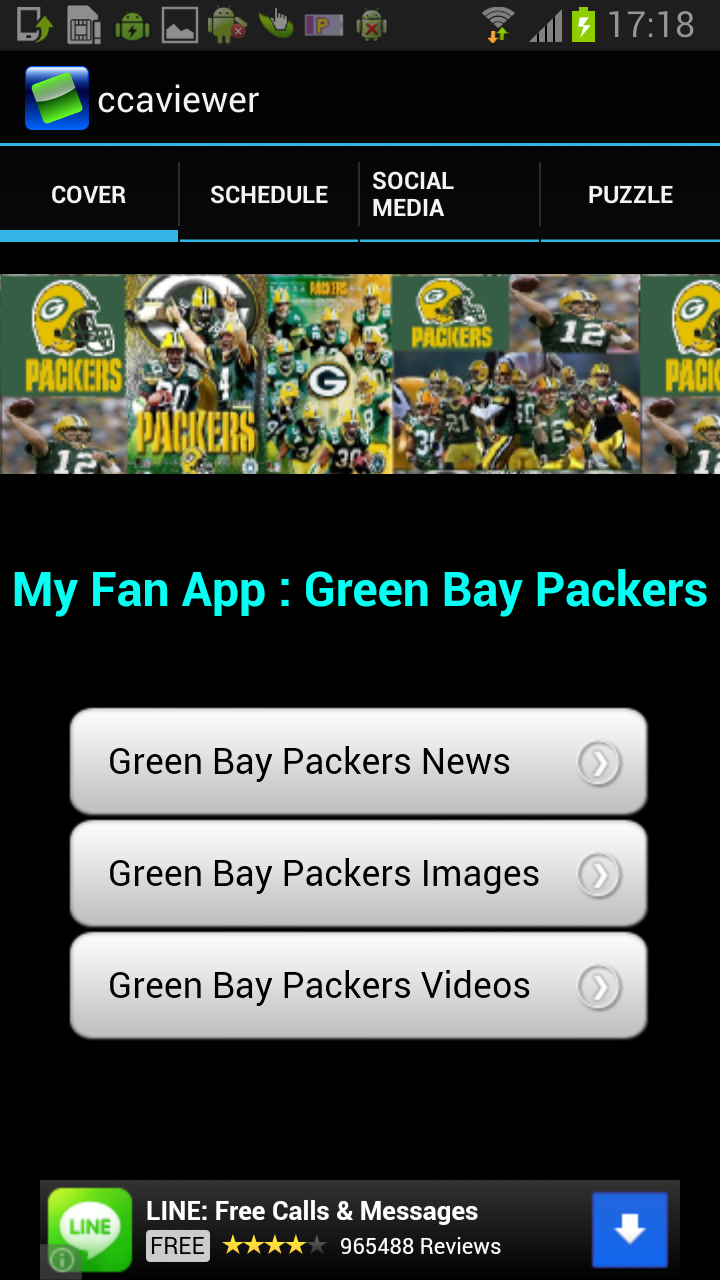Open the LINE app icon in the ad
Image resolution: width=720 pixels, height=1280 pixels.
click(x=88, y=1227)
